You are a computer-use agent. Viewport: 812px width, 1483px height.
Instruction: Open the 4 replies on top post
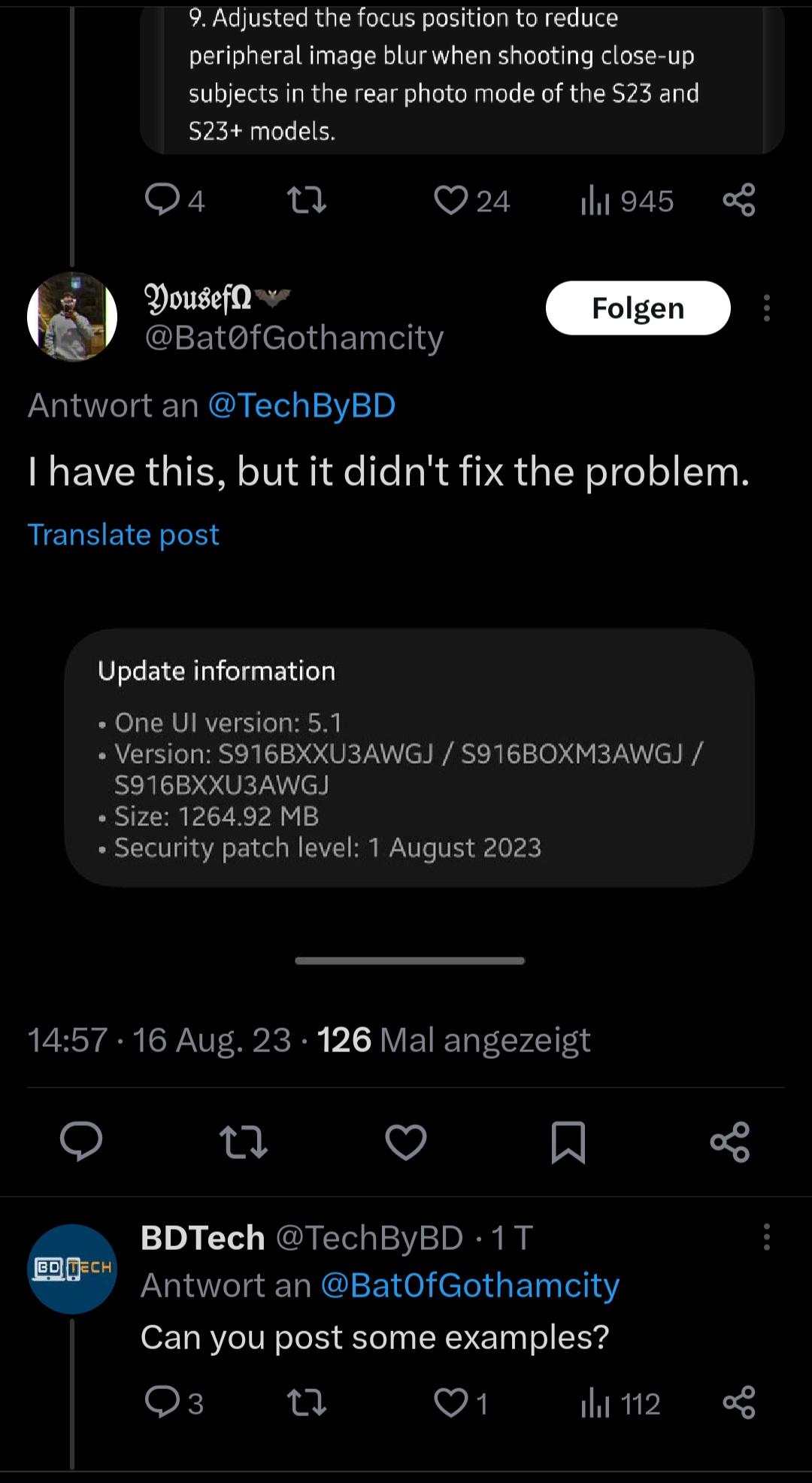[x=162, y=201]
